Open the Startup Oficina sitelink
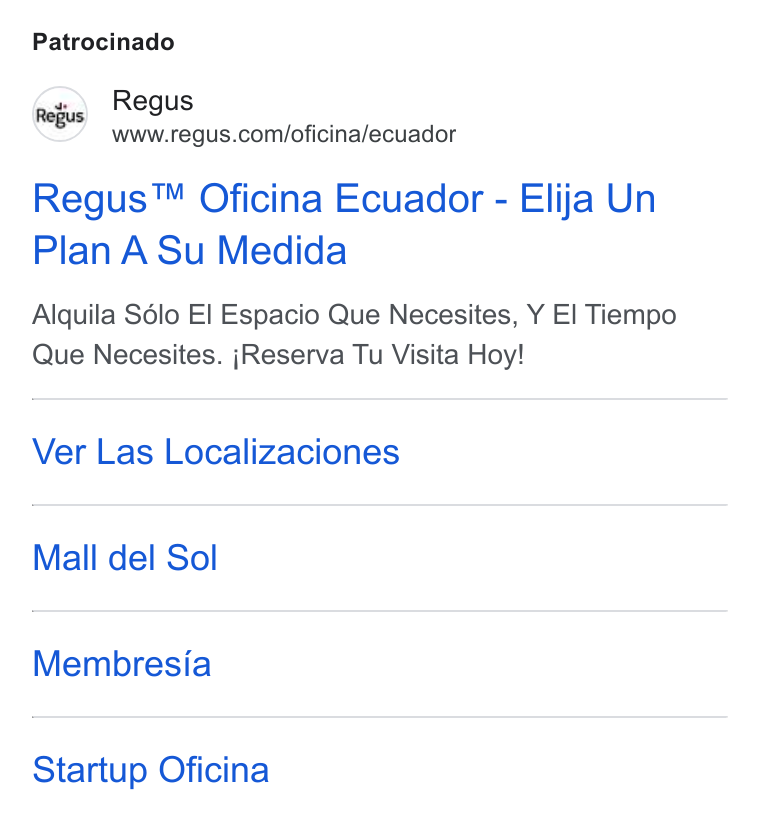 (x=151, y=770)
